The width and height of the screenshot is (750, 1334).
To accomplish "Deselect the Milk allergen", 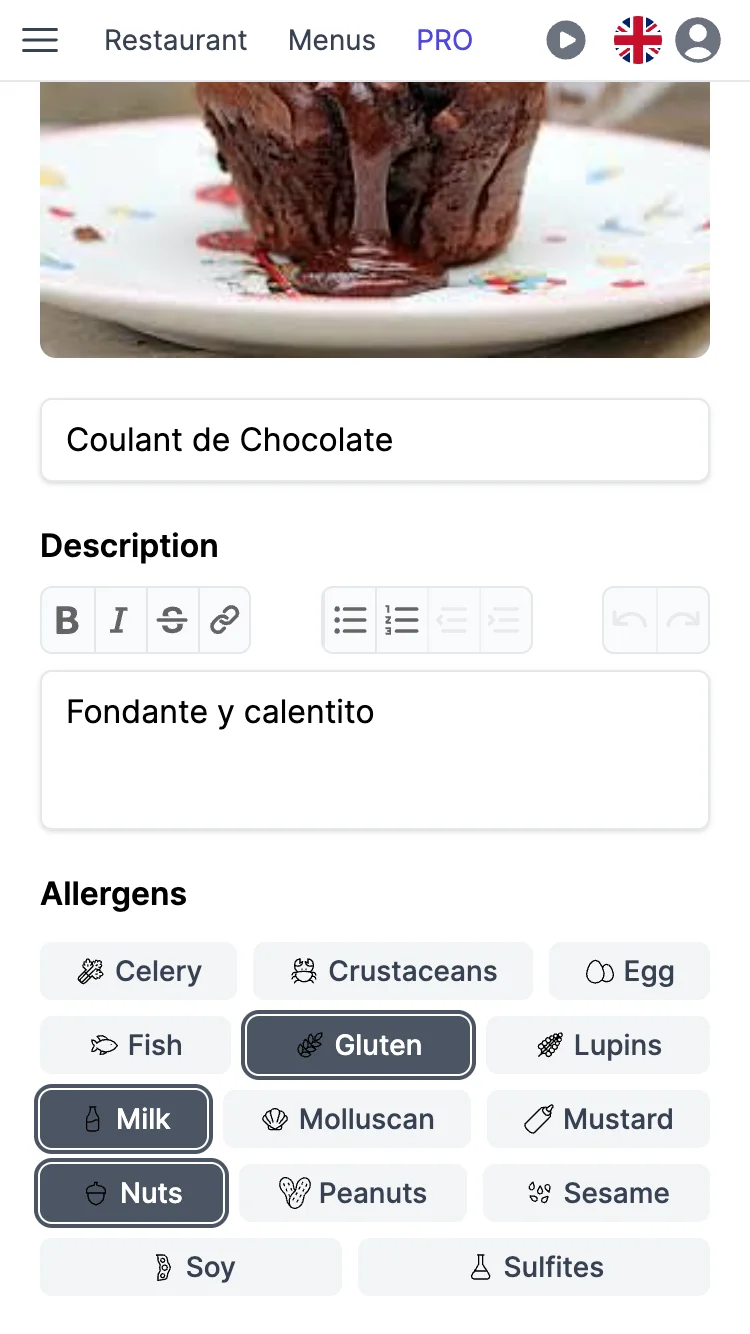I will point(123,1119).
